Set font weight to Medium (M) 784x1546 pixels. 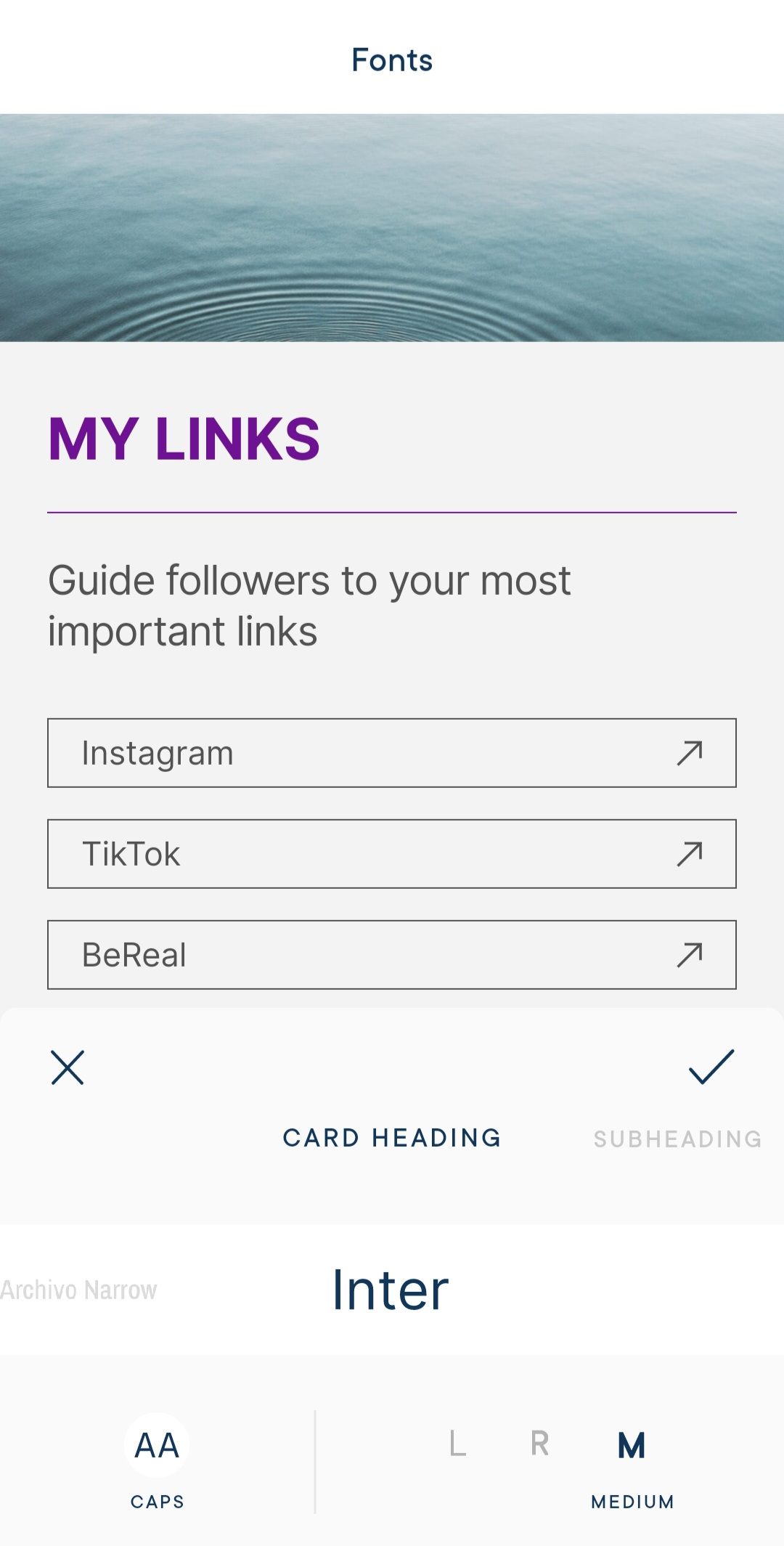[632, 1445]
